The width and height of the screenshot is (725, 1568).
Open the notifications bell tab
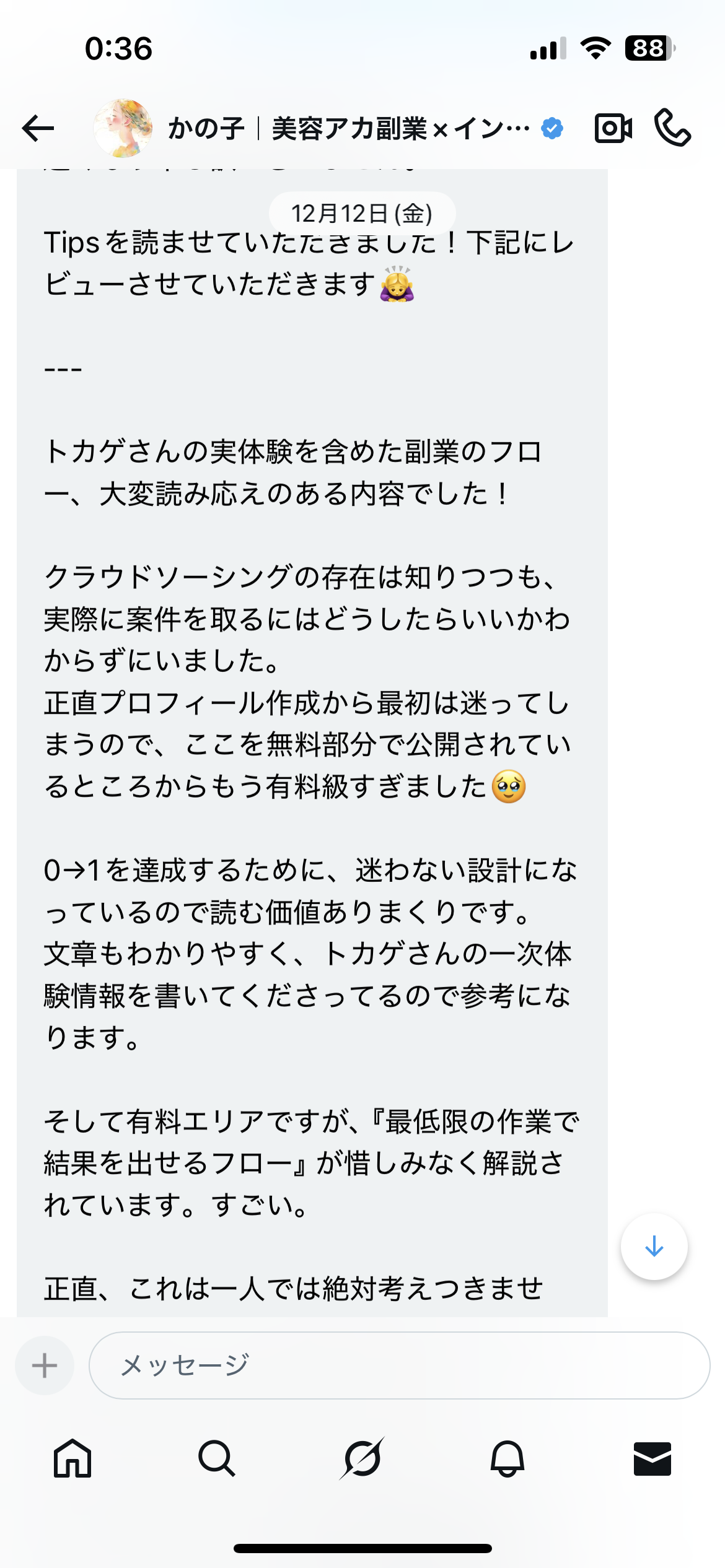pyautogui.click(x=507, y=1458)
